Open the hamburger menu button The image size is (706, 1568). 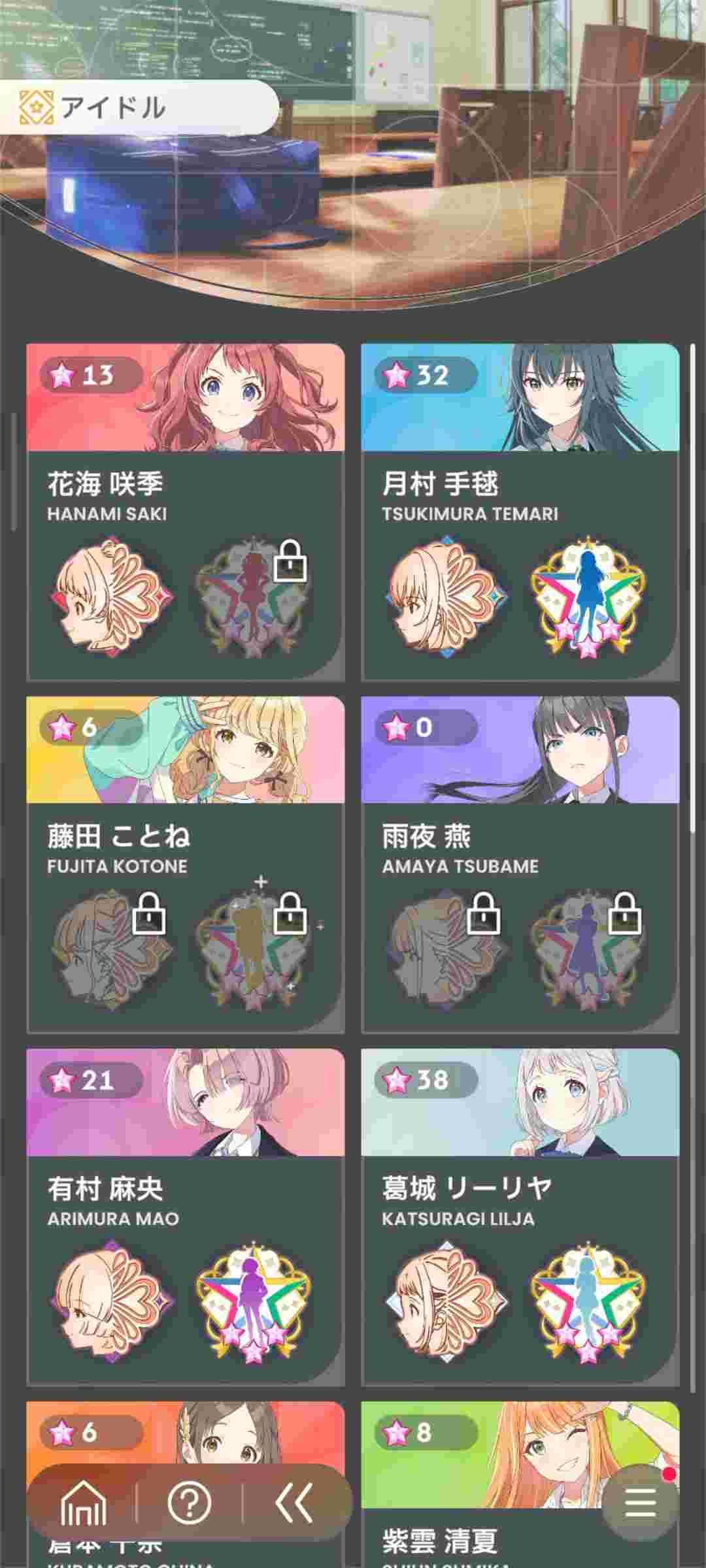click(640, 1503)
